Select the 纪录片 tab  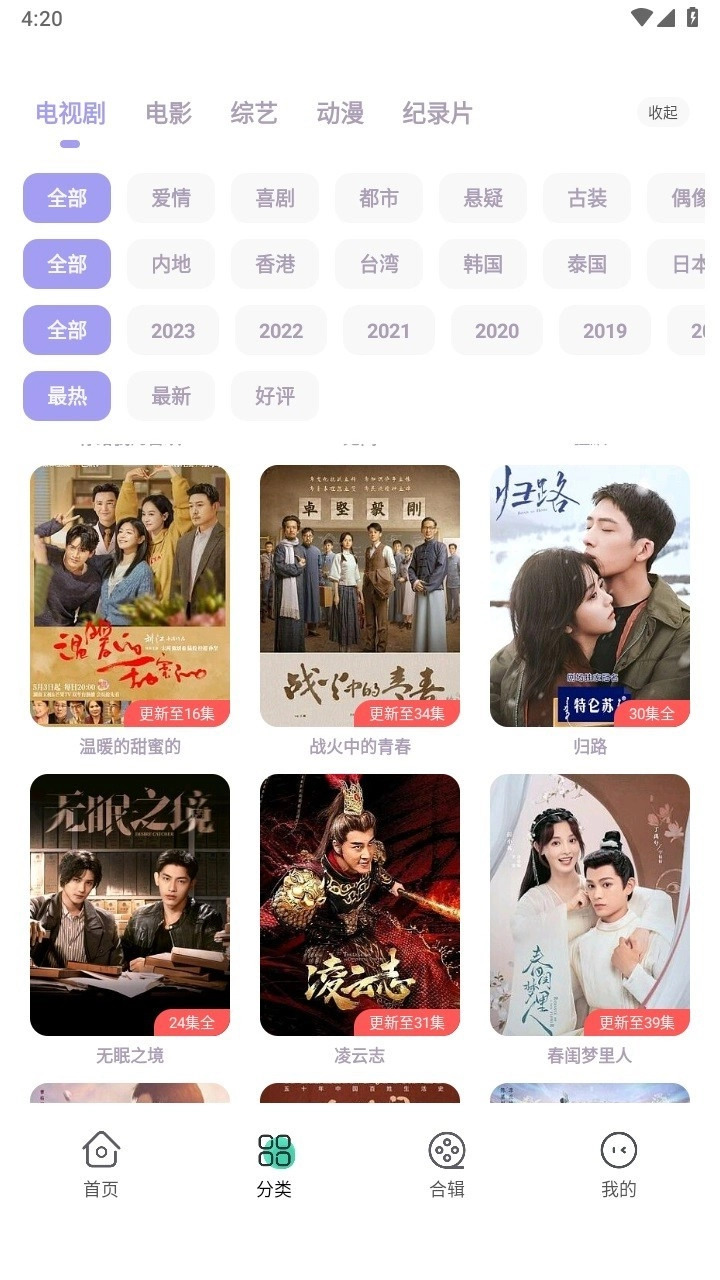437,113
